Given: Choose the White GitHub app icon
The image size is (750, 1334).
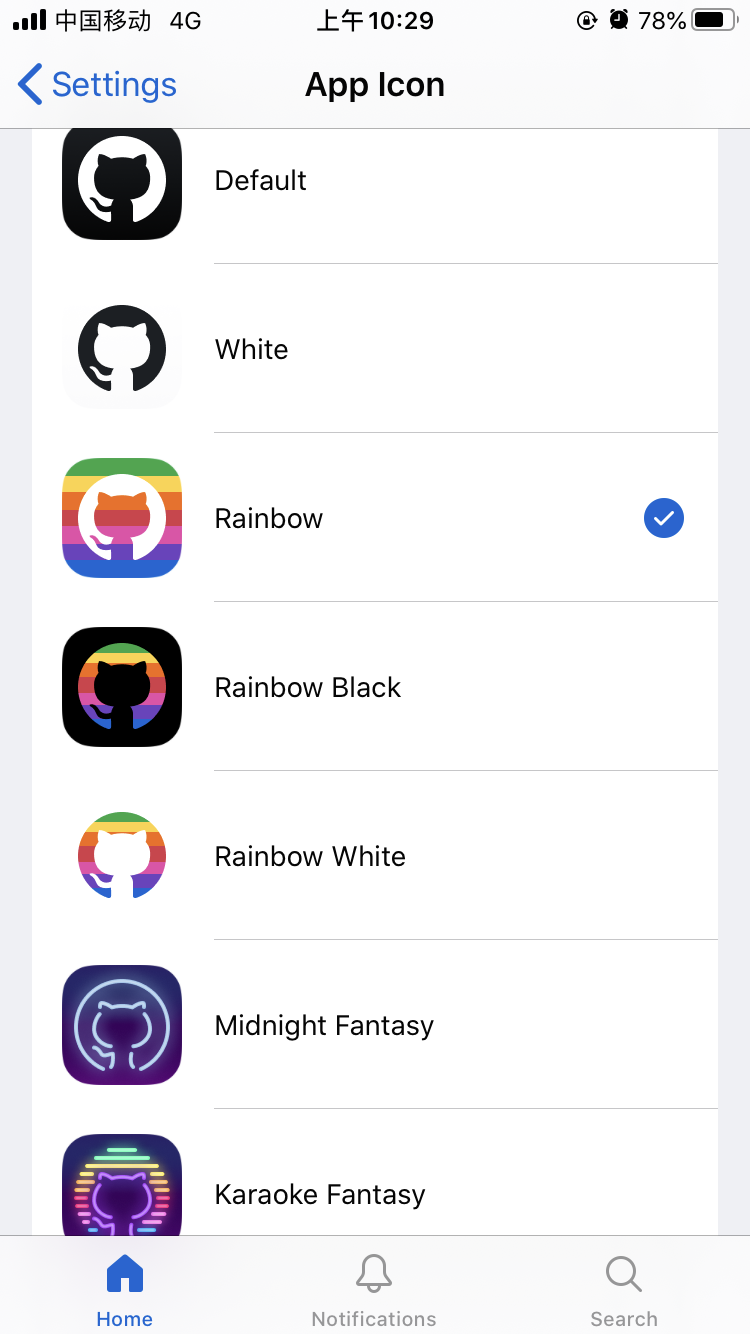Looking at the screenshot, I should [121, 351].
